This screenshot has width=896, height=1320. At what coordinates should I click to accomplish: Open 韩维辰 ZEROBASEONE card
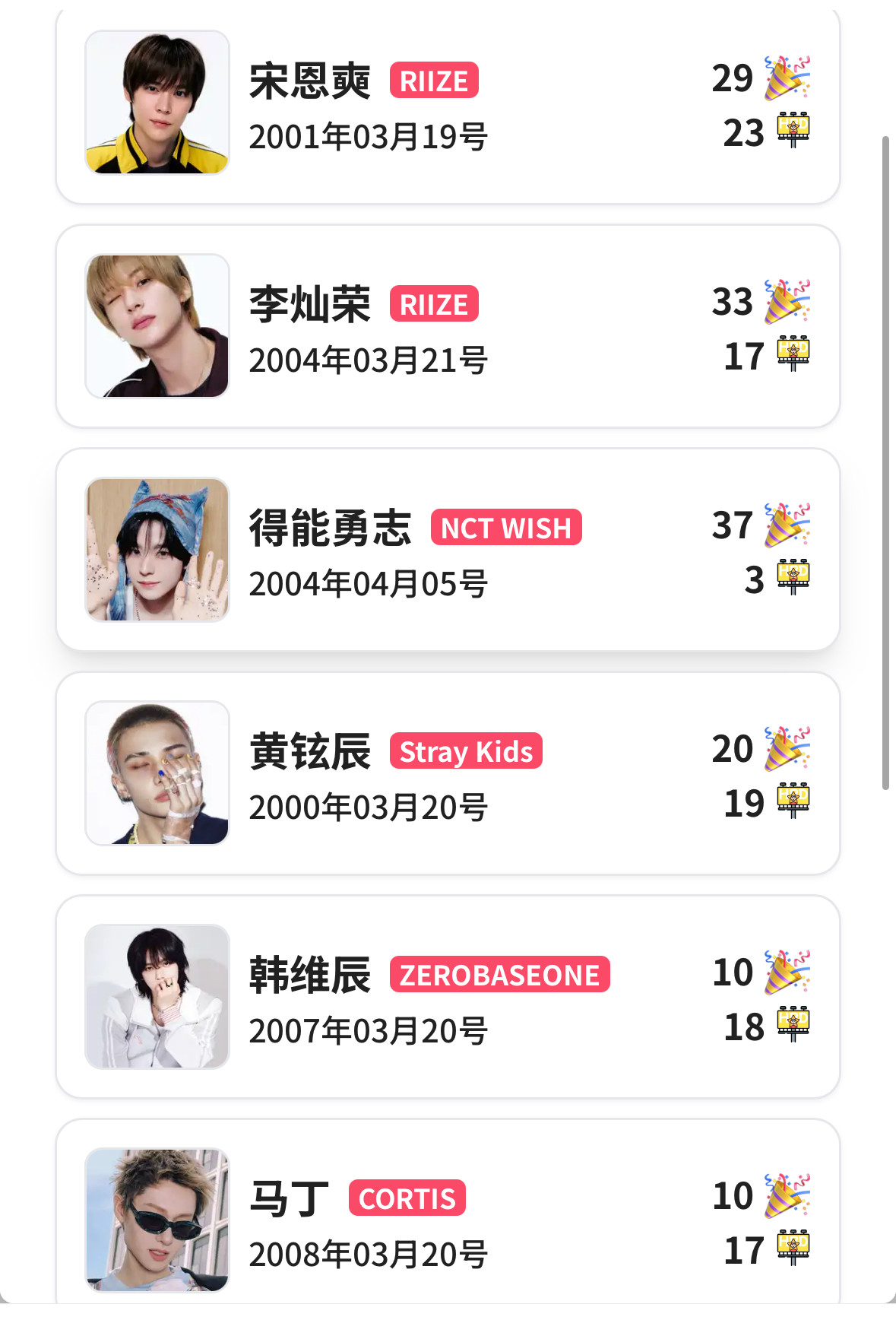[x=447, y=998]
